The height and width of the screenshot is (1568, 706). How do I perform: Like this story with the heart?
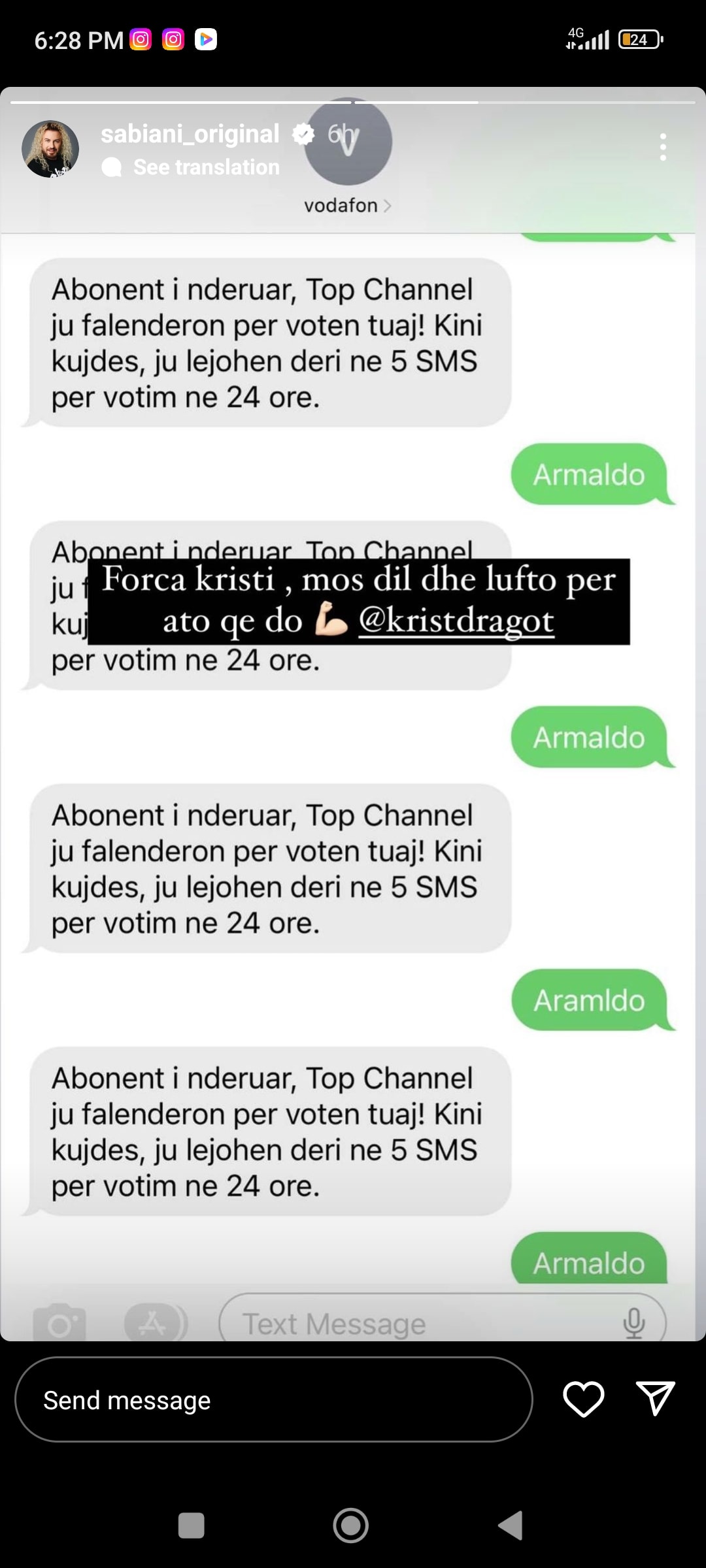(583, 1399)
